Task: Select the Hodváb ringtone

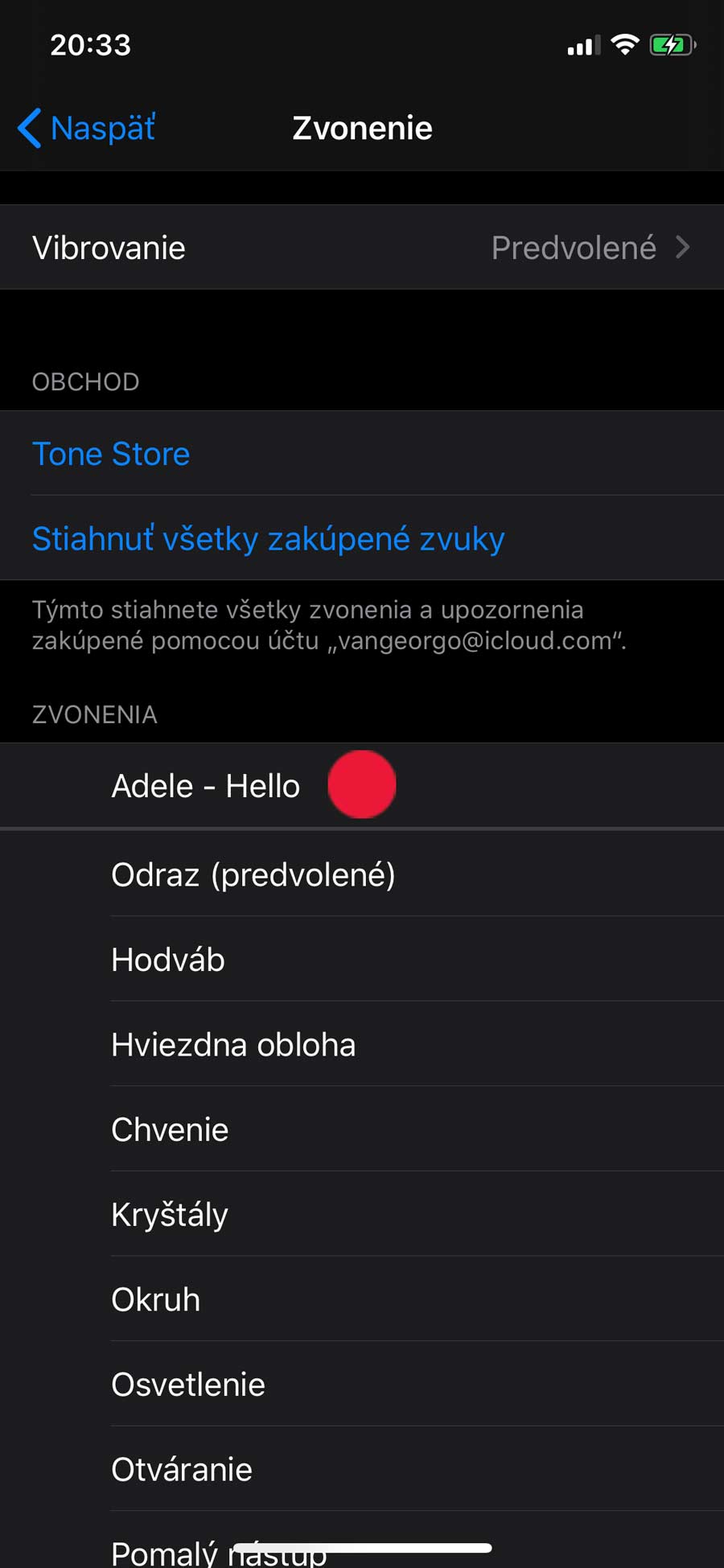Action: click(x=362, y=959)
